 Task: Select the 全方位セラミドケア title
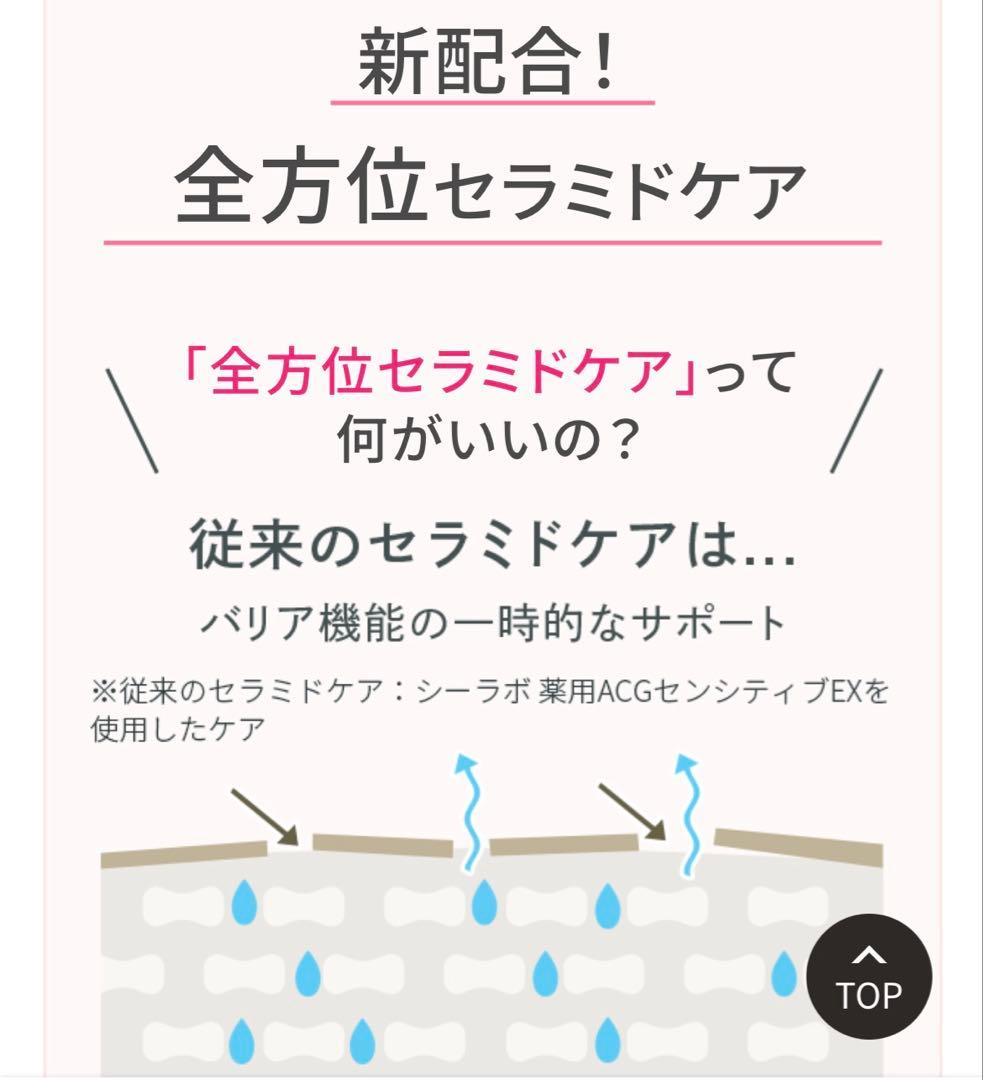pyautogui.click(x=492, y=180)
